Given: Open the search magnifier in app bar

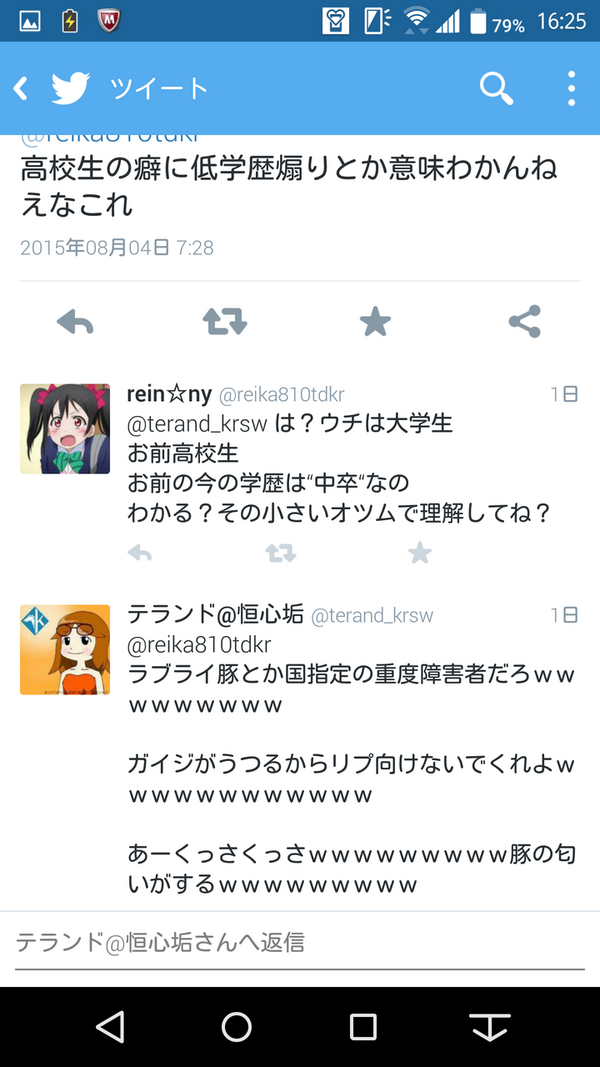Looking at the screenshot, I should tap(496, 88).
